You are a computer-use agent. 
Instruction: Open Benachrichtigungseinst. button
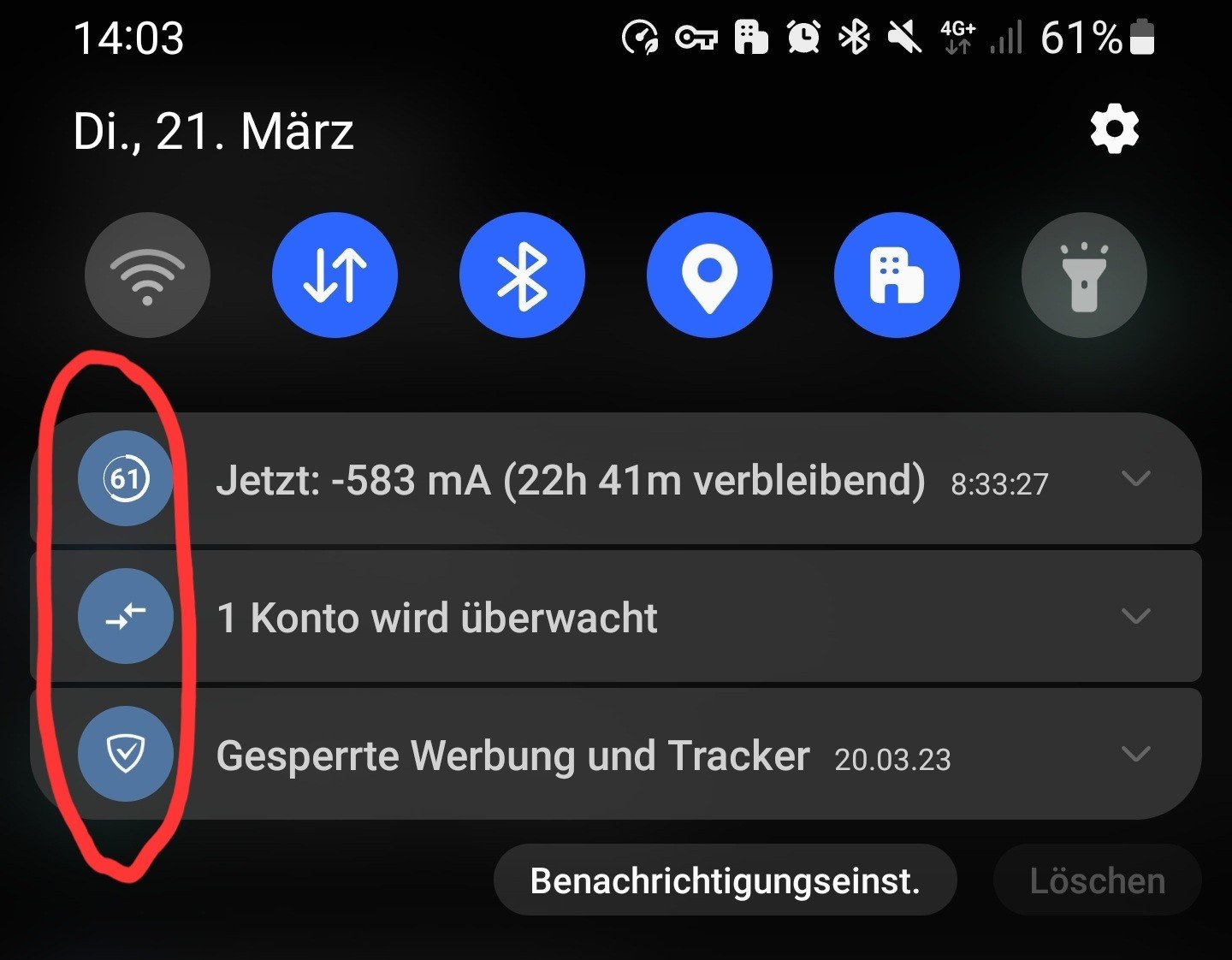pos(725,880)
